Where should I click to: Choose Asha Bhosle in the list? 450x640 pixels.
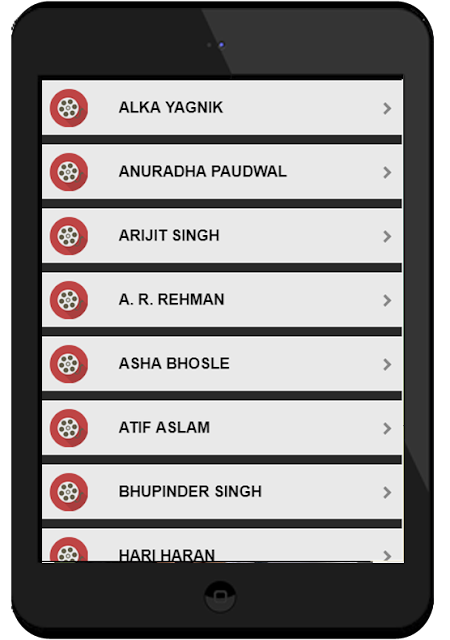(x=222, y=364)
